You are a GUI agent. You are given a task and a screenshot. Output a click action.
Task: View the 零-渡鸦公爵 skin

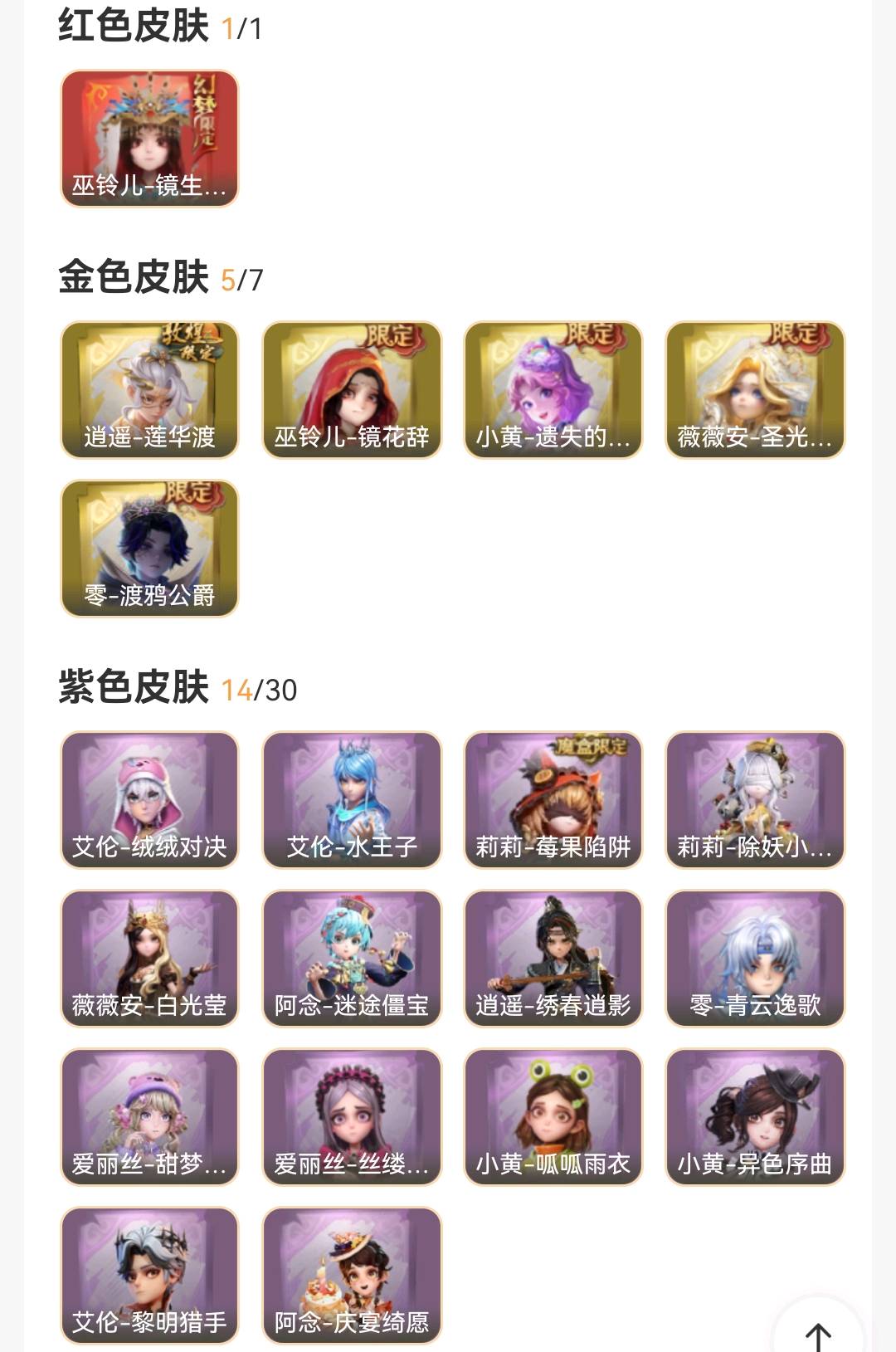[149, 549]
